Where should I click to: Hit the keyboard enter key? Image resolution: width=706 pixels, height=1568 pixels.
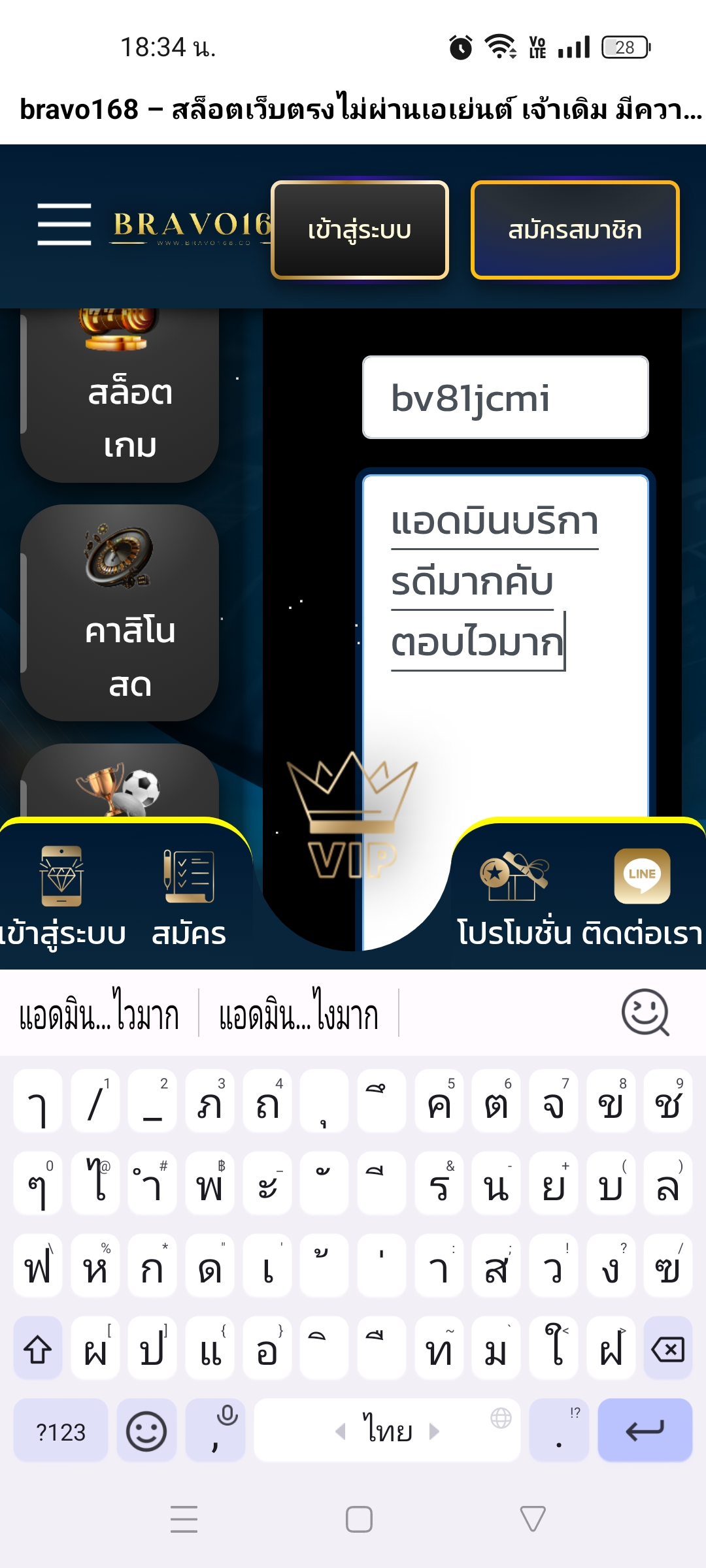pos(645,1431)
